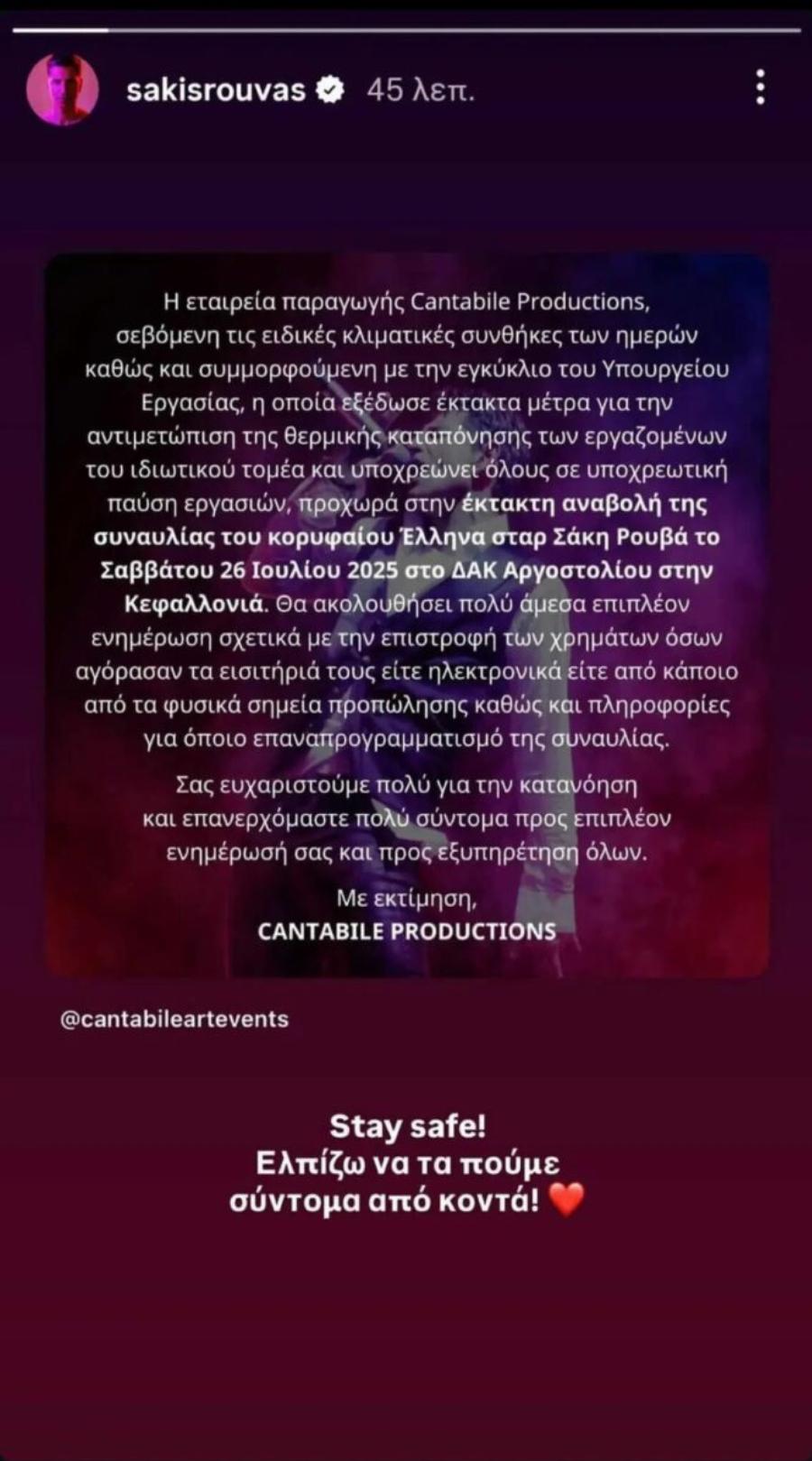Click the Με εκτίμηση closing line

click(406, 900)
